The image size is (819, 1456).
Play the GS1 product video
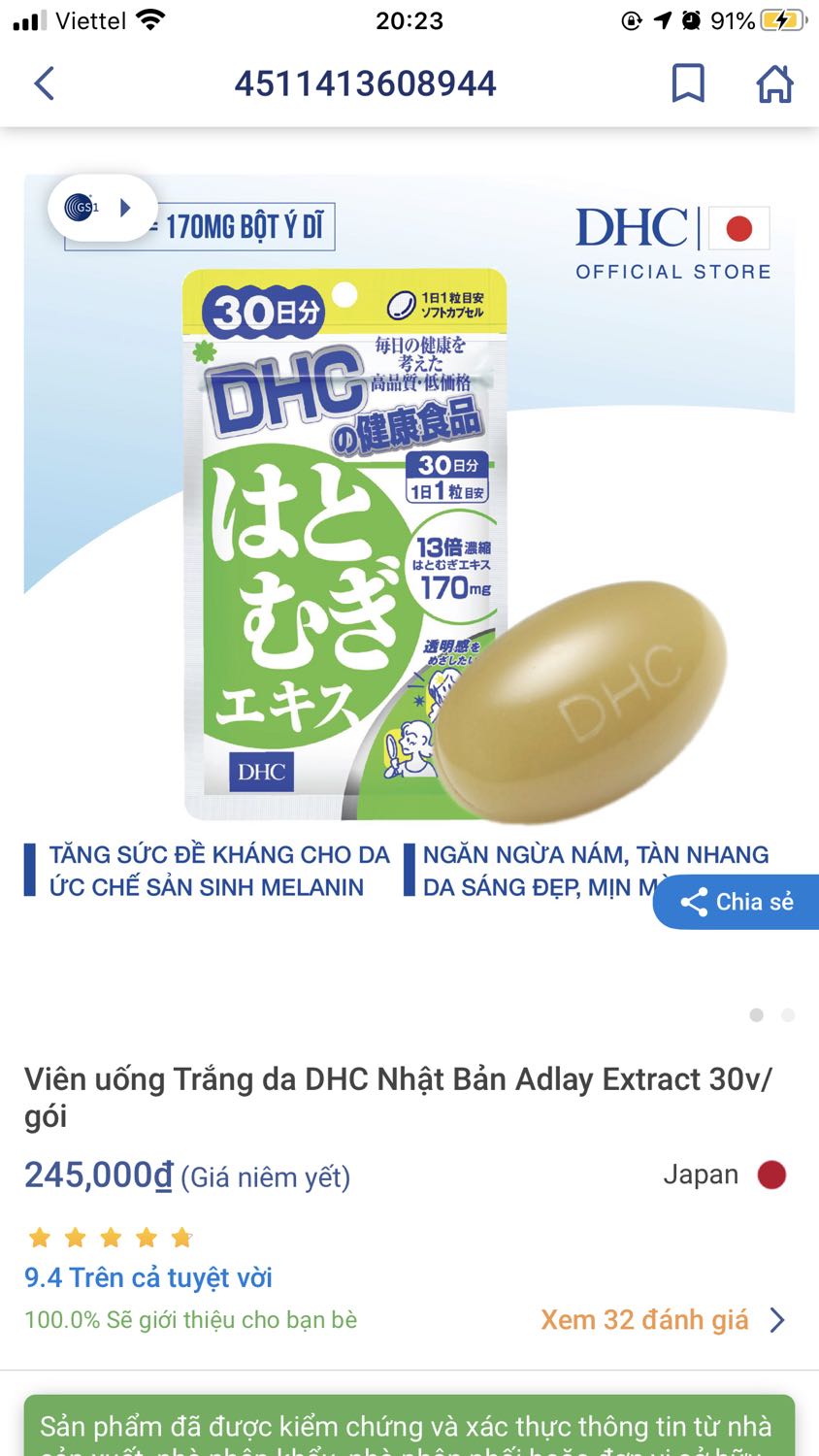pyautogui.click(x=124, y=207)
